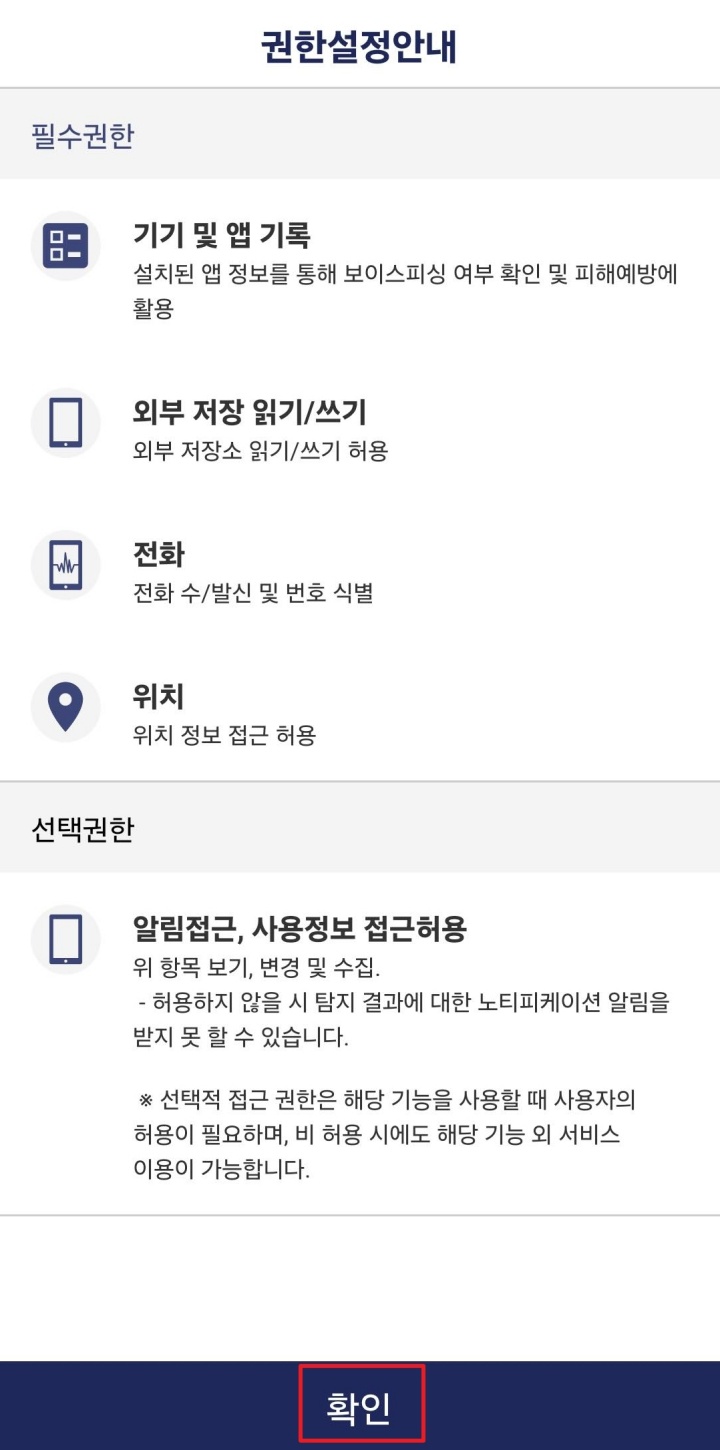Select the location pin icon
Image resolution: width=720 pixels, height=1450 pixels.
pos(65,706)
